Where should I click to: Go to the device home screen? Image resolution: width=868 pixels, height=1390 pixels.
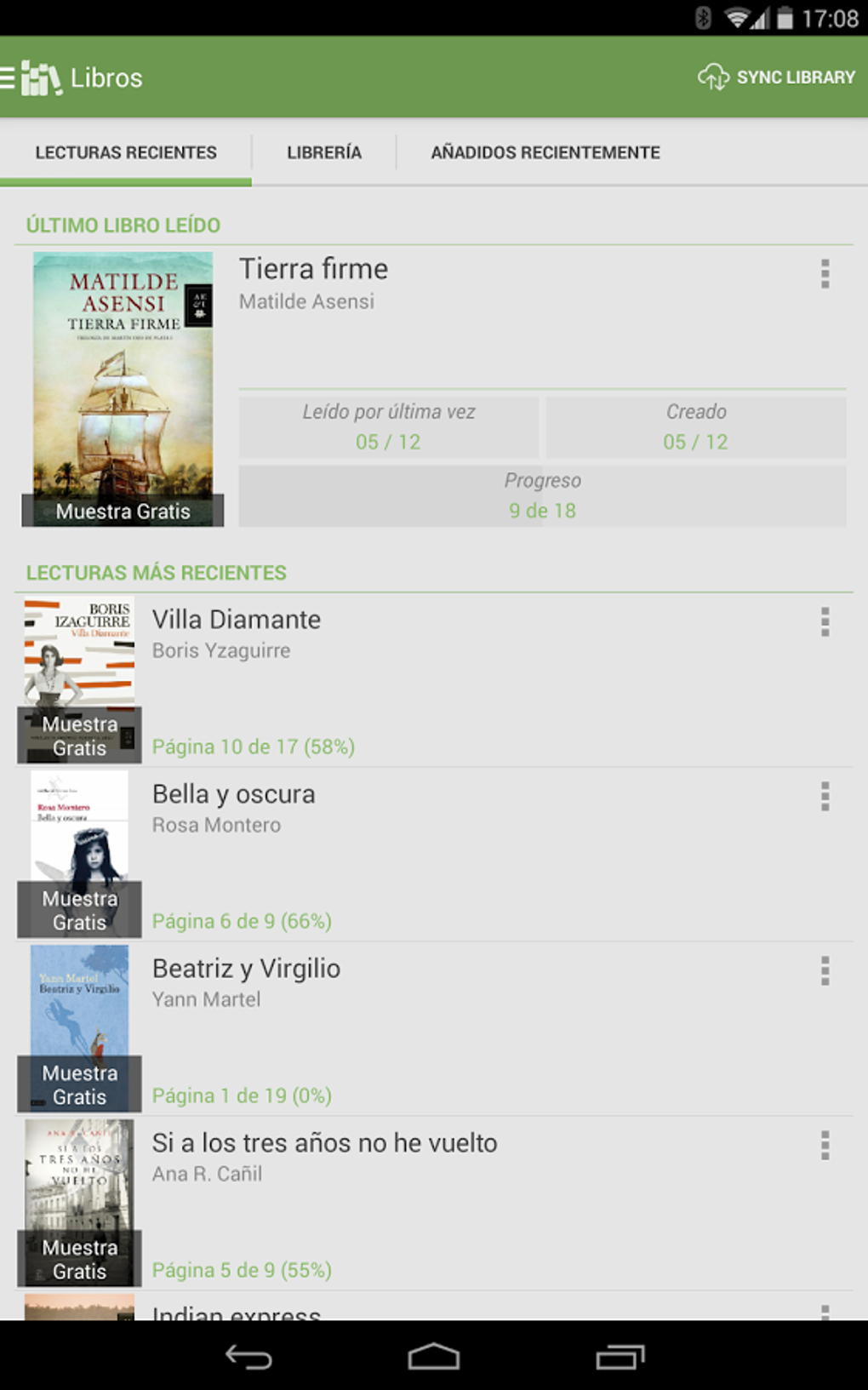(434, 1357)
